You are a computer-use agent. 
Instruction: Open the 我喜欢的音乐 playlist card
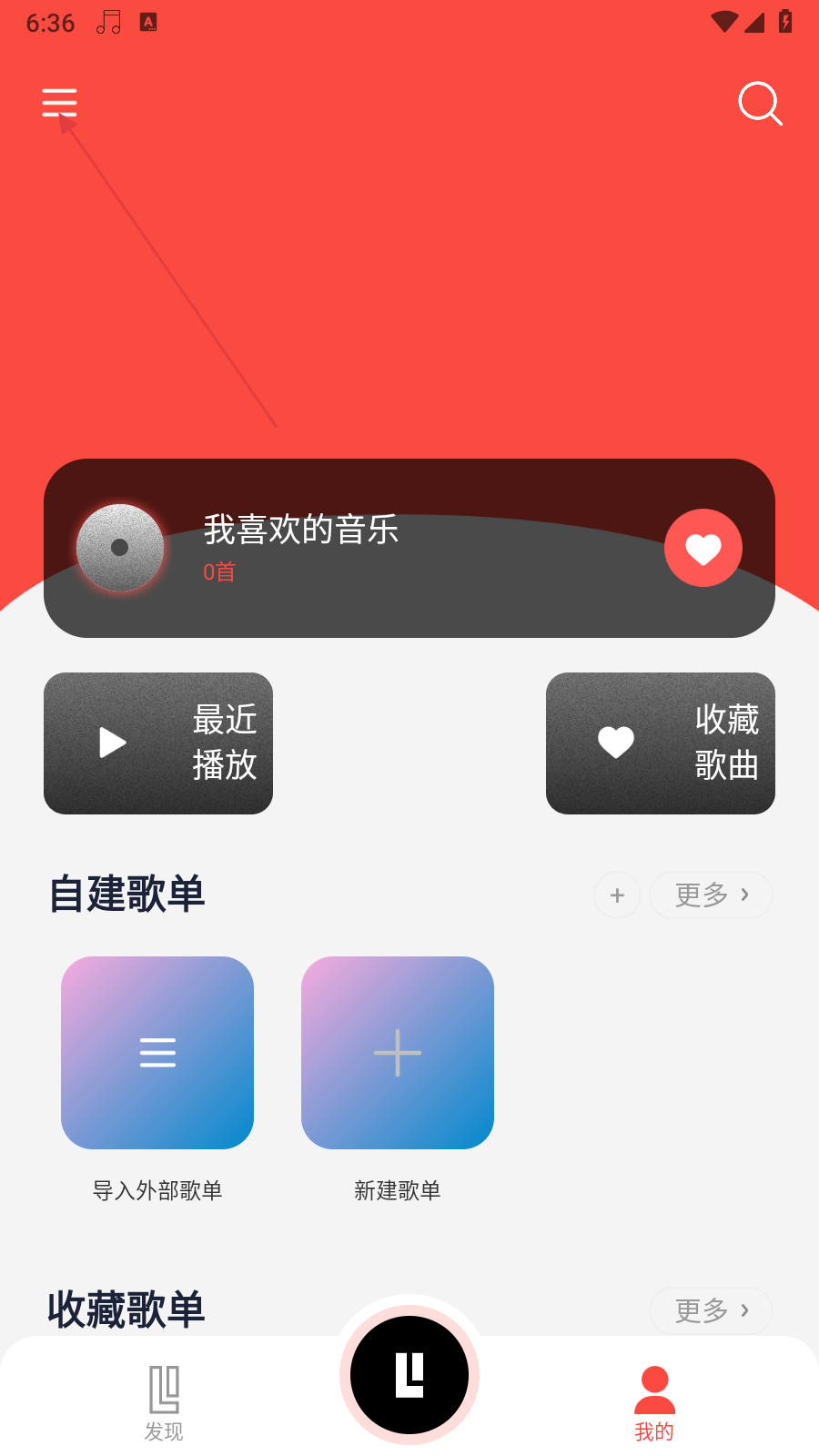point(364,548)
